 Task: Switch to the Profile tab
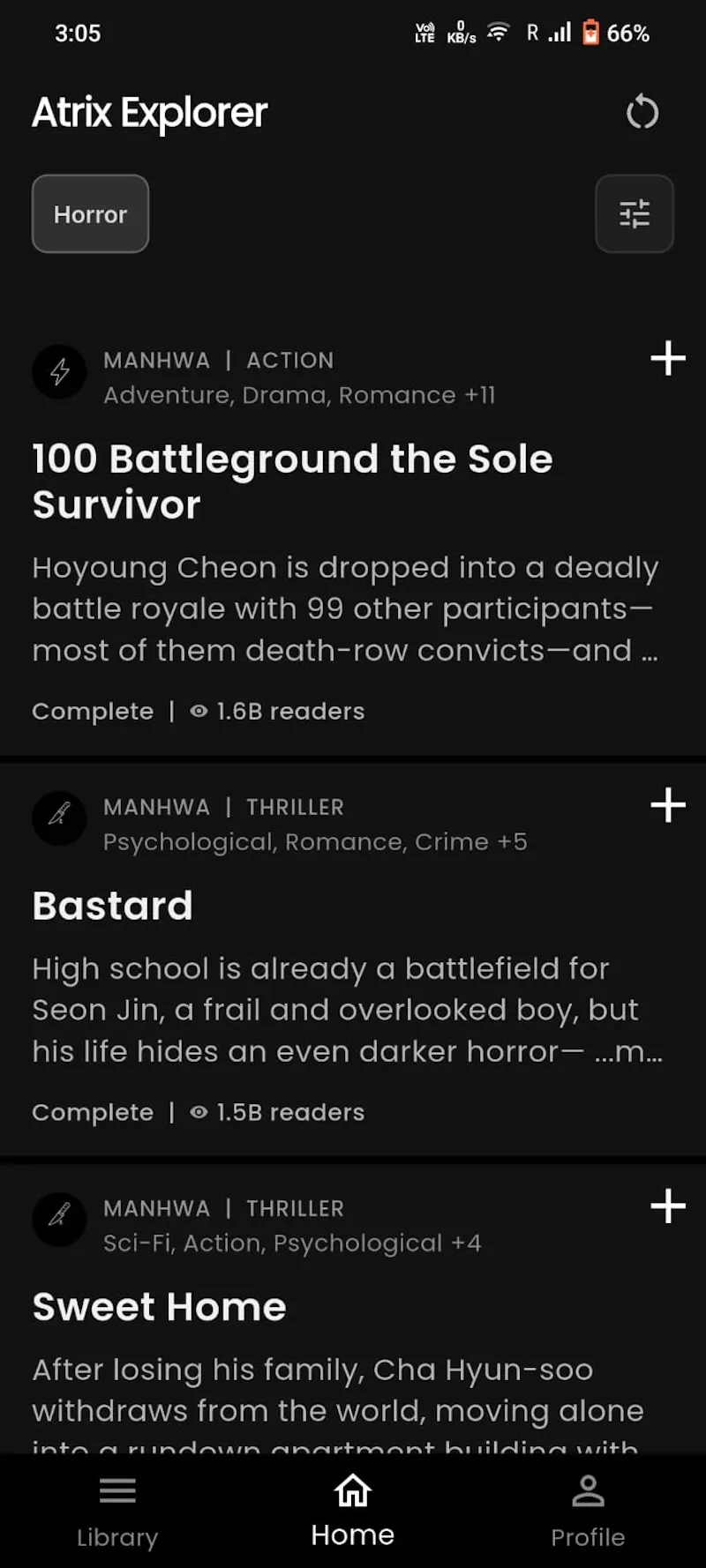tap(588, 1512)
